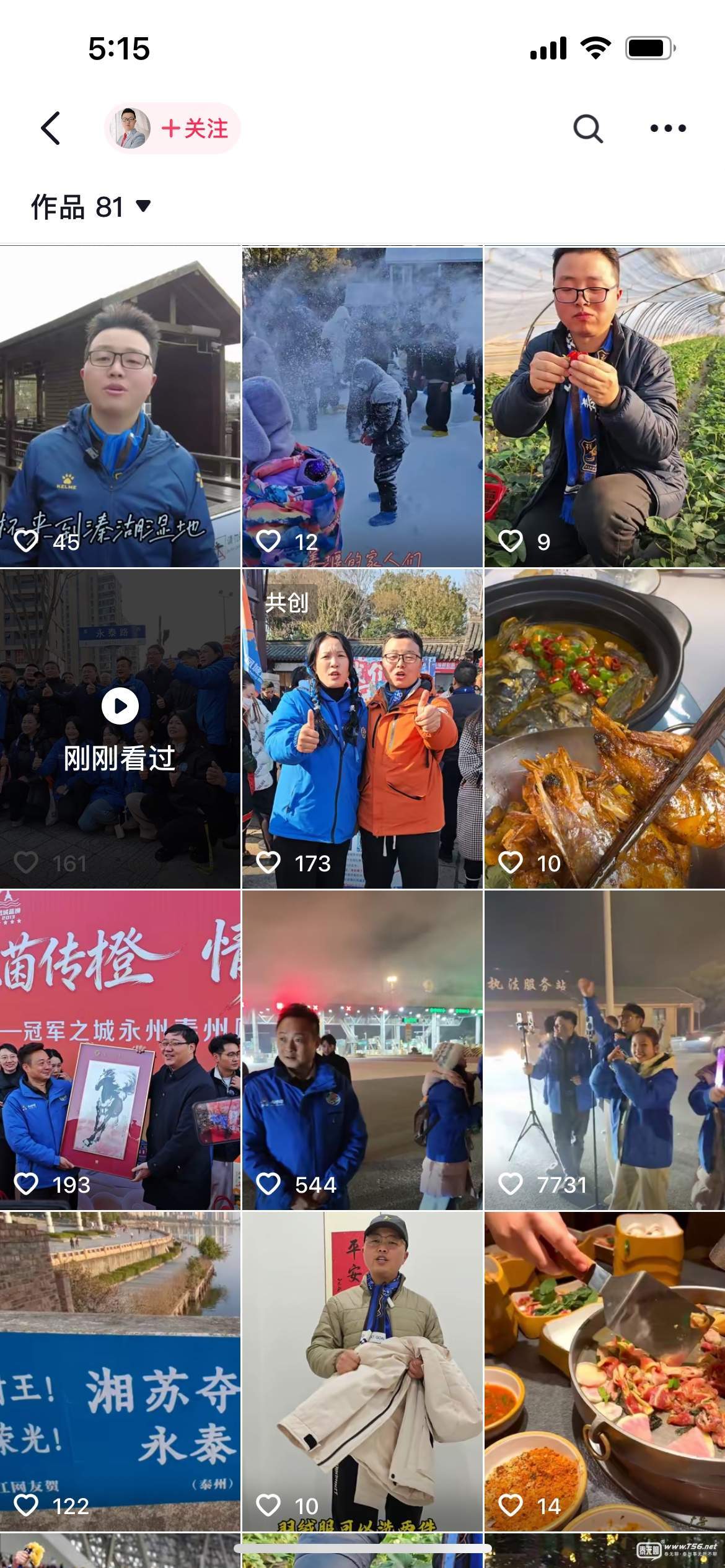The image size is (725, 1568).
Task: Open the shrimp dish video with 10 likes
Action: pos(604,729)
